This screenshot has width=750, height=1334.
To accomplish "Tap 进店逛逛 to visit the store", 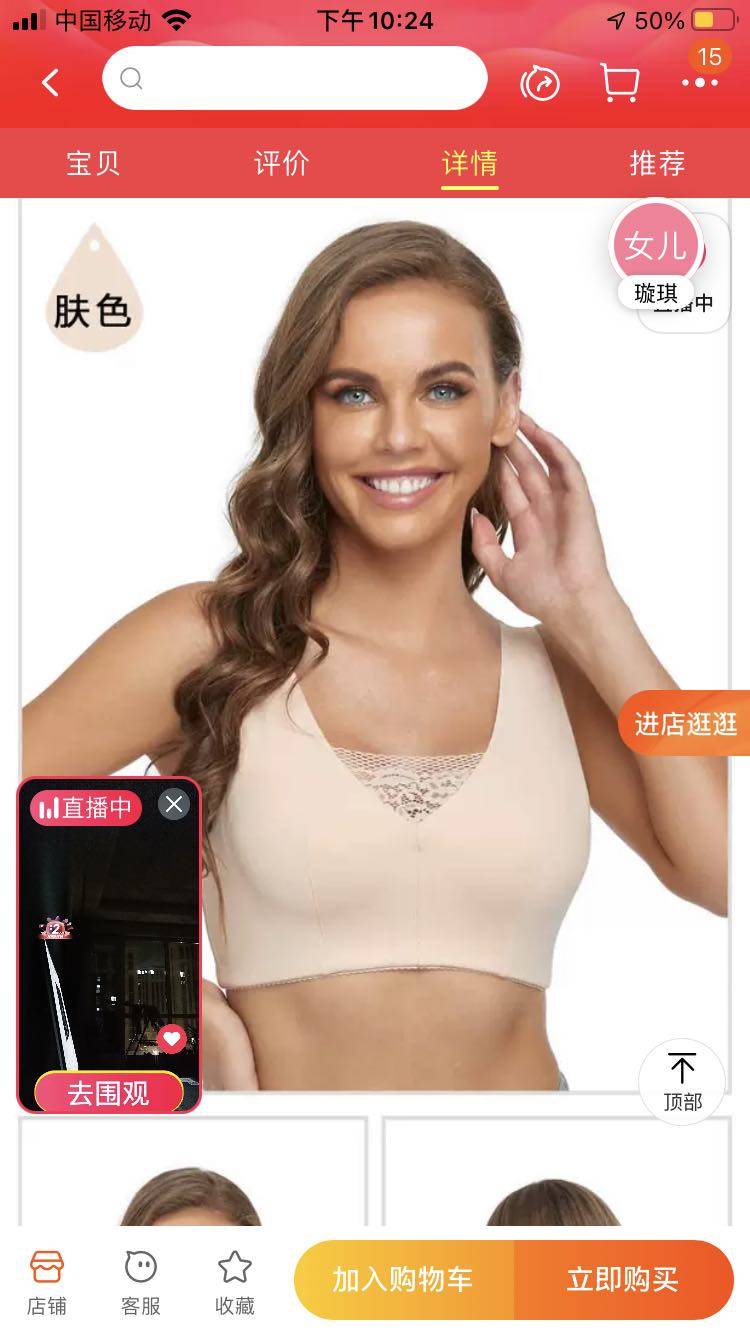I will (x=686, y=723).
